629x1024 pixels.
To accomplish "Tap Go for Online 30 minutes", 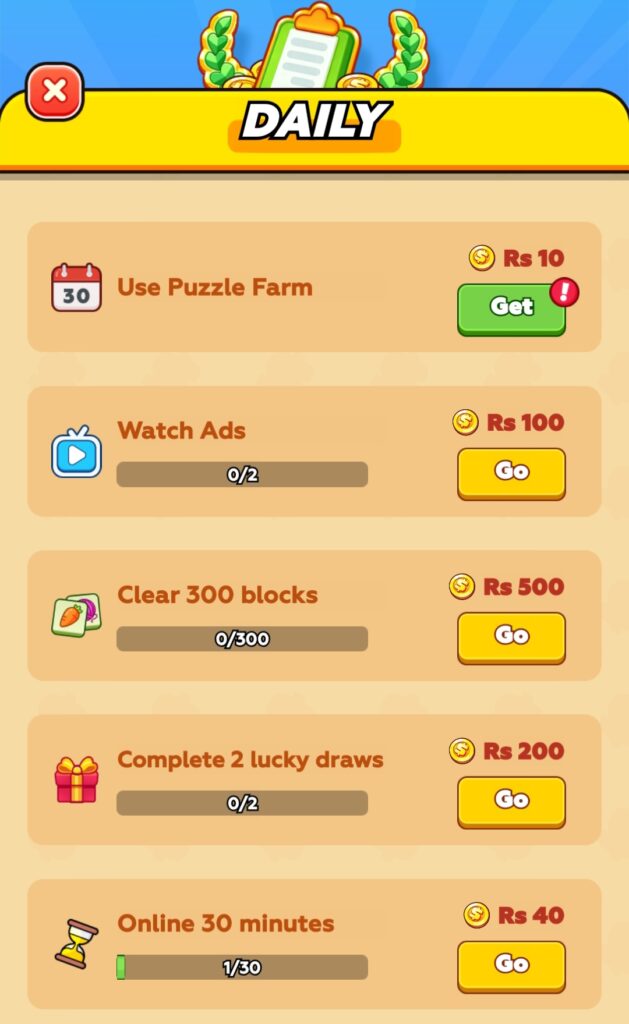I will tap(511, 964).
